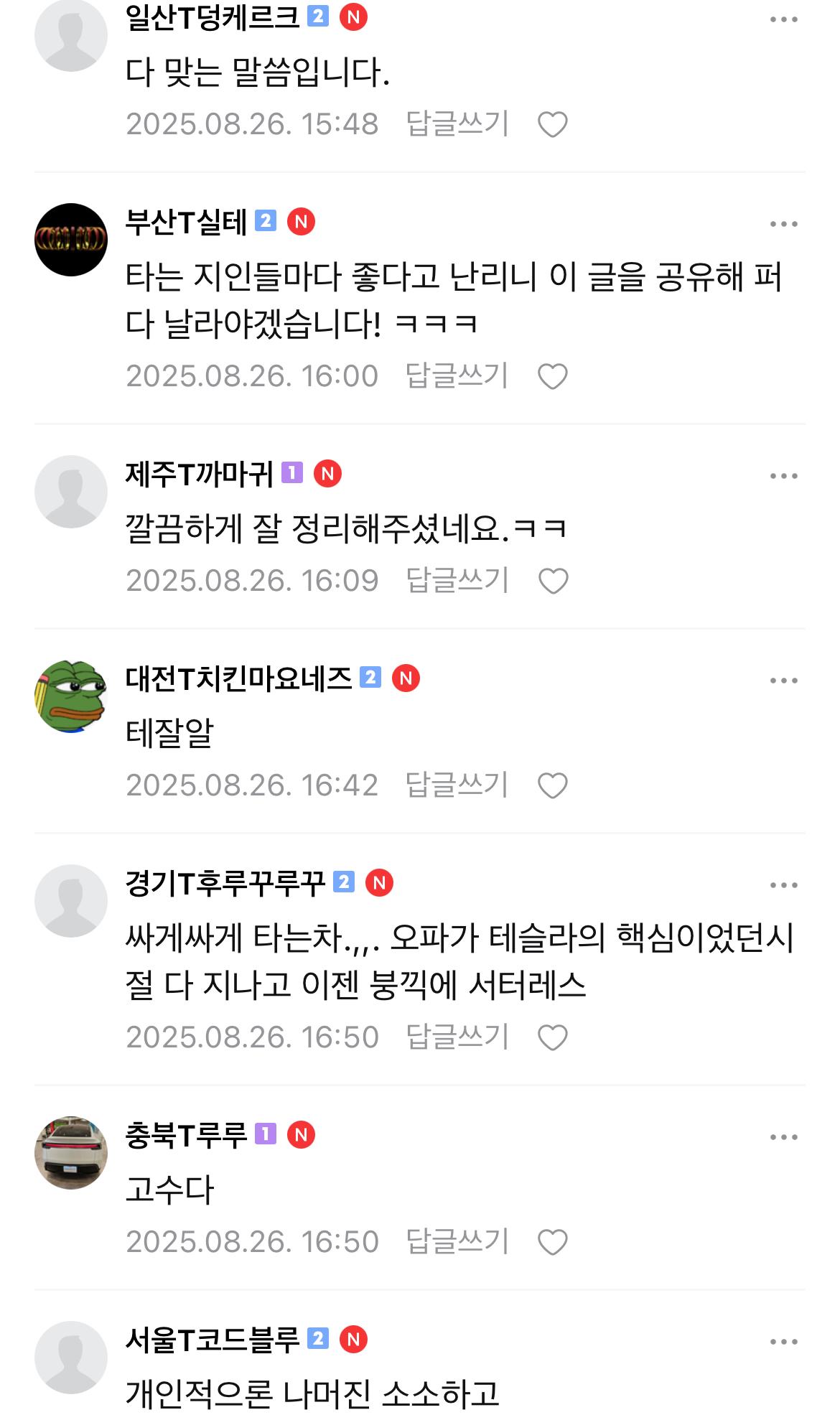Open 부산T실테's profile picture
This screenshot has height=1415, width=840.
(71, 240)
